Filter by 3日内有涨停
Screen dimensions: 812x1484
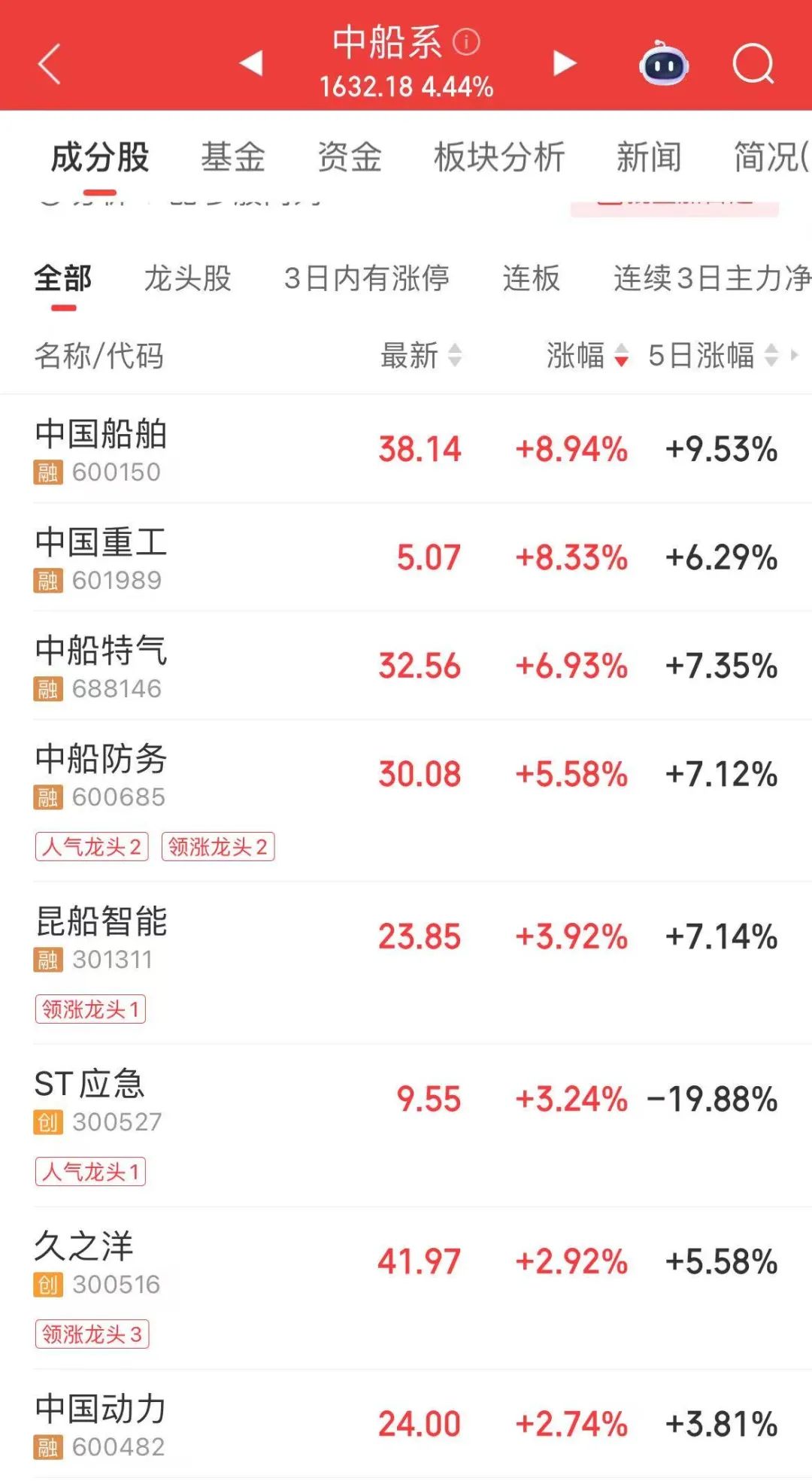pyautogui.click(x=366, y=278)
